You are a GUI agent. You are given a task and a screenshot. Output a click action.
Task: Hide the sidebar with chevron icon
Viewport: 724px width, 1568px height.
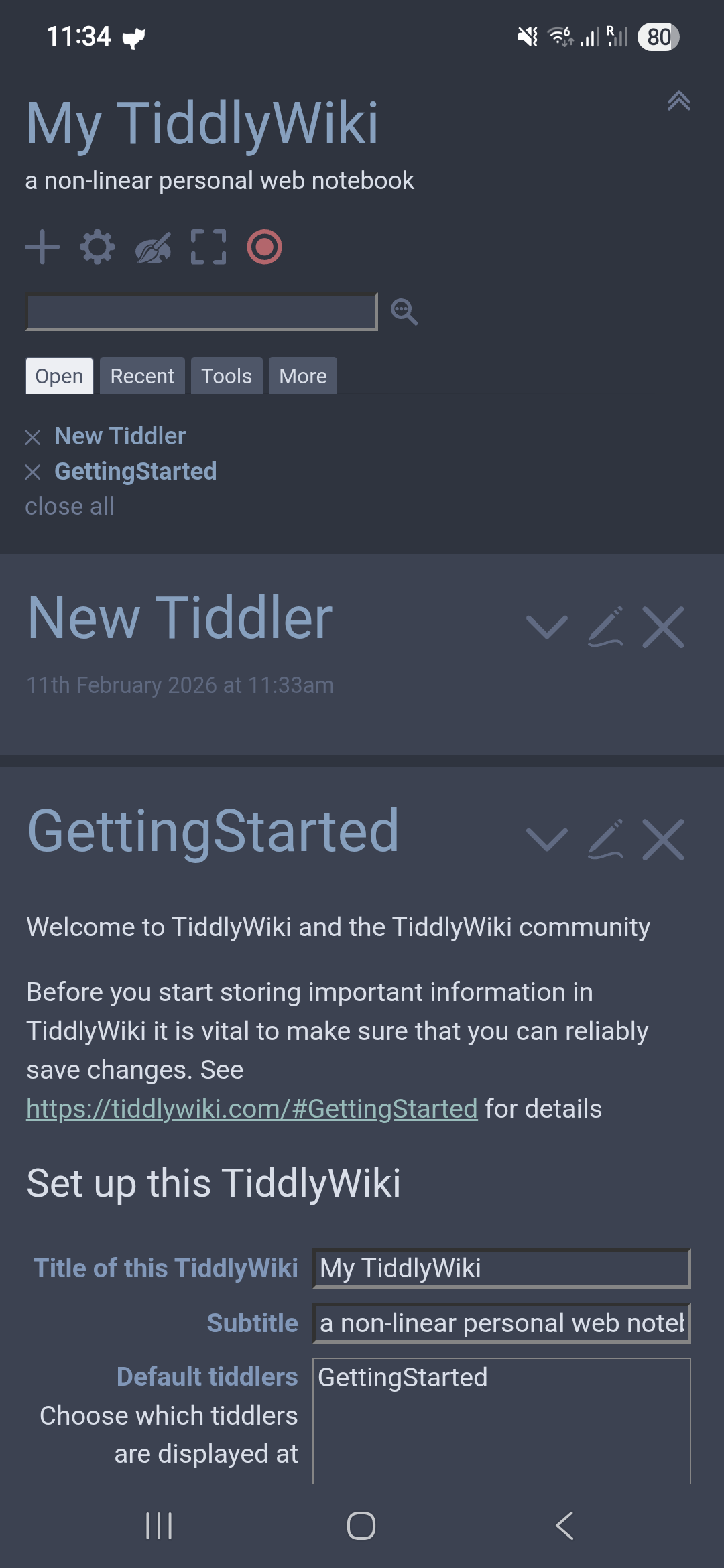(x=678, y=101)
